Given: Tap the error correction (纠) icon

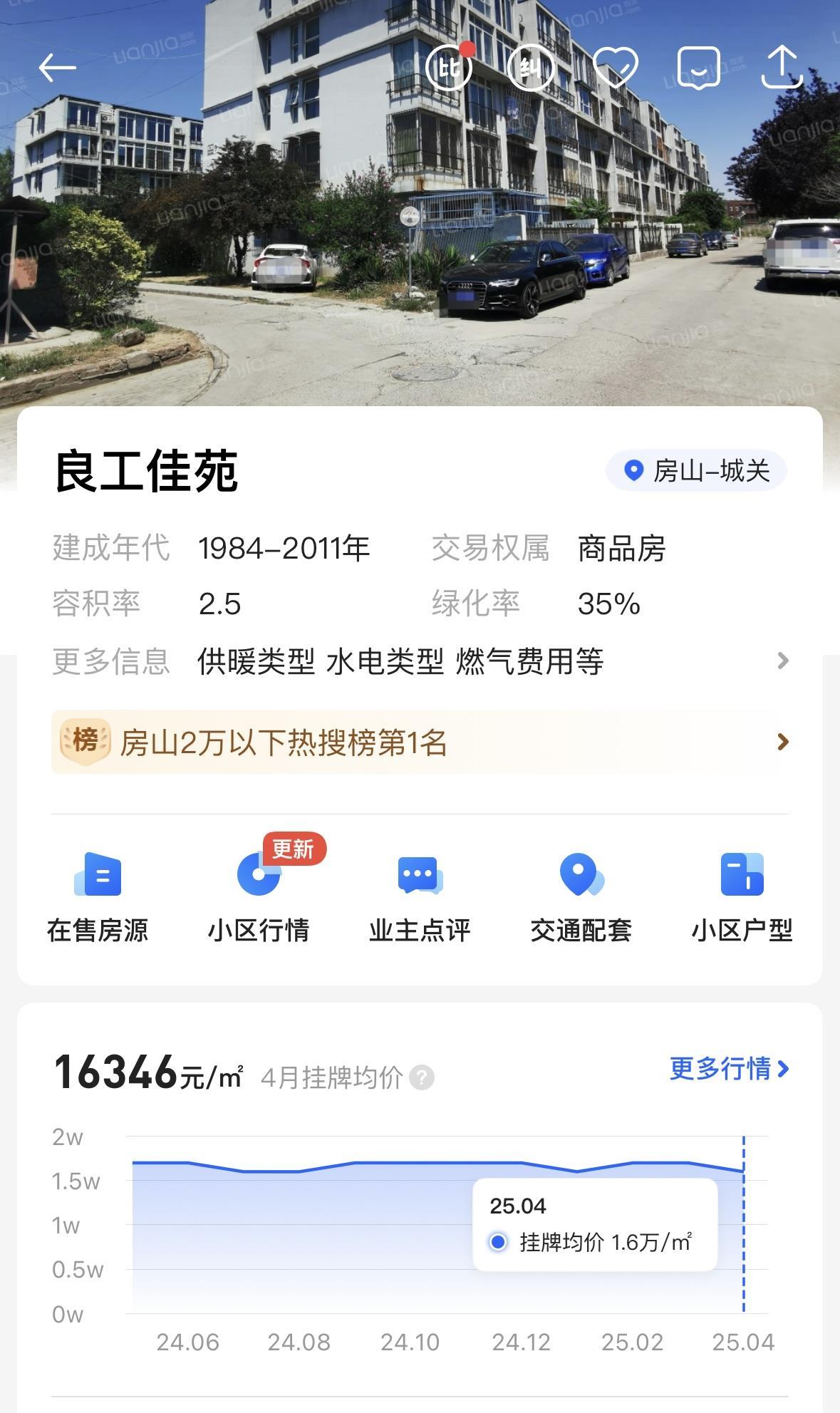Looking at the screenshot, I should [530, 68].
